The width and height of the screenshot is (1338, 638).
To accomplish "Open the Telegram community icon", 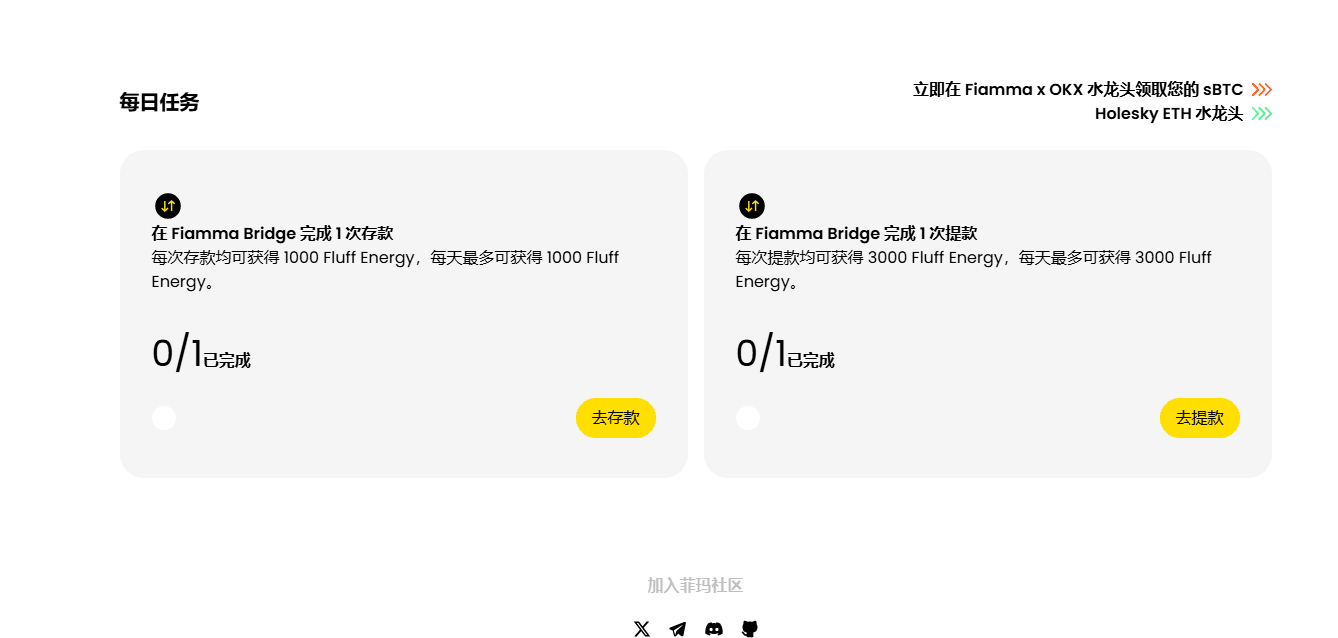I will coord(678,629).
